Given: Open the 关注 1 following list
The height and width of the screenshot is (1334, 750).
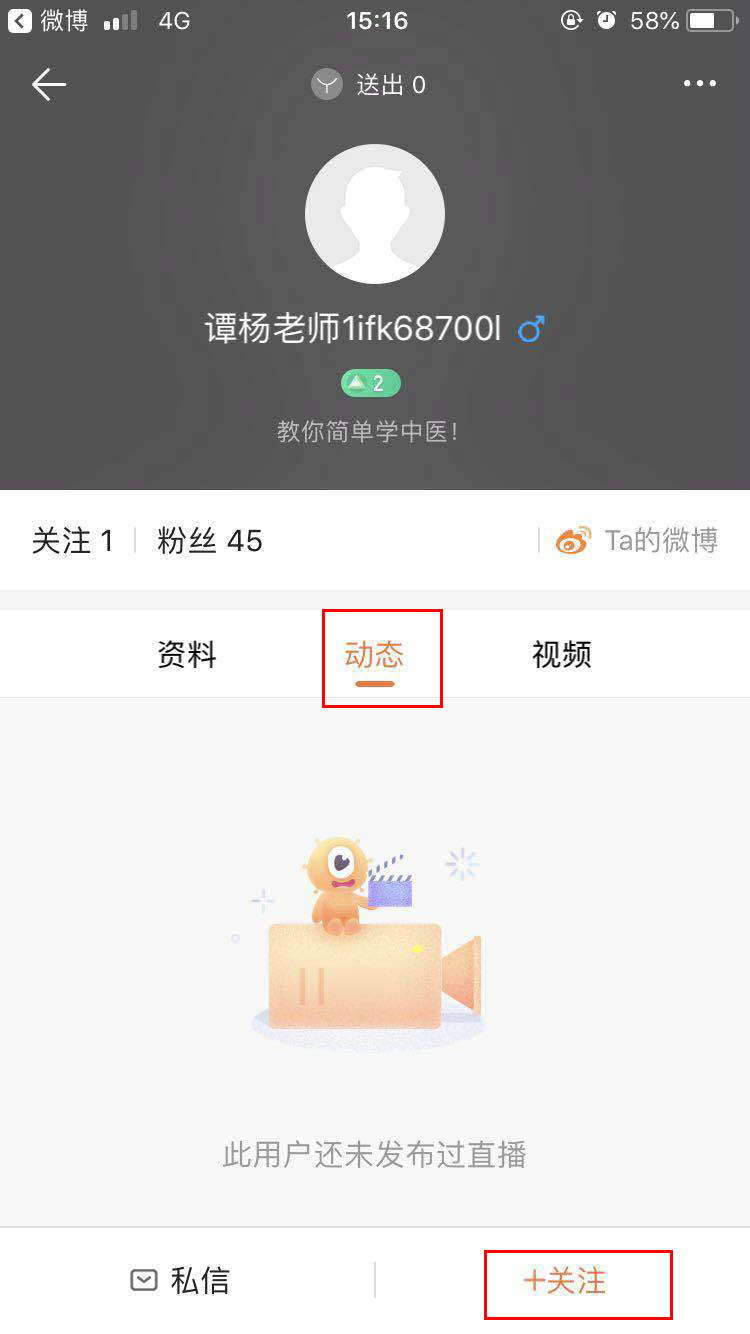Looking at the screenshot, I should pyautogui.click(x=73, y=541).
